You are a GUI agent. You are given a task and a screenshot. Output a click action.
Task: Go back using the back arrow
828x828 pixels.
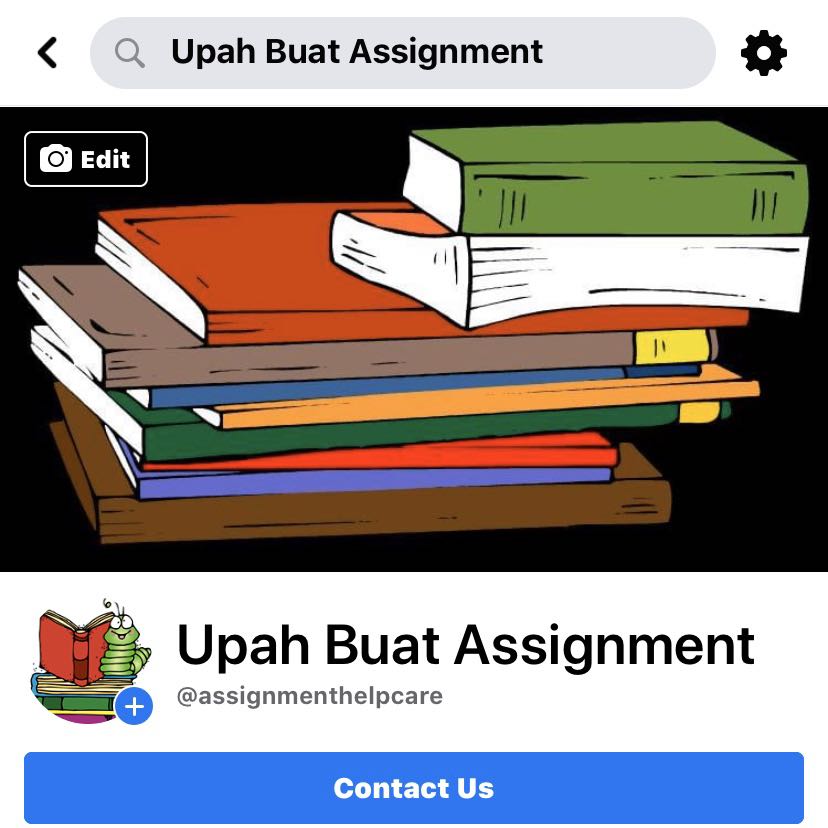tap(47, 52)
